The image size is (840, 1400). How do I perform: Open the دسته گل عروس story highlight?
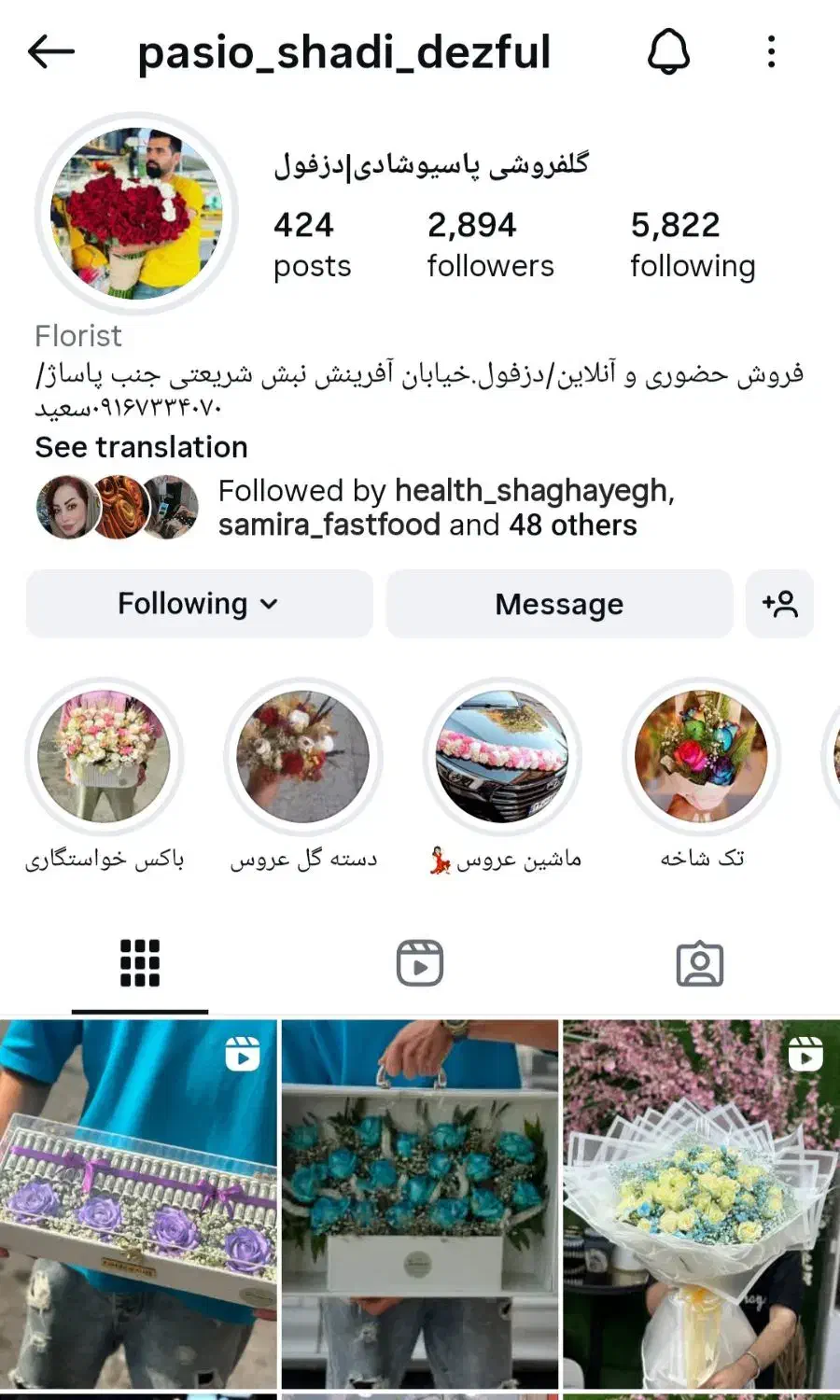[303, 757]
